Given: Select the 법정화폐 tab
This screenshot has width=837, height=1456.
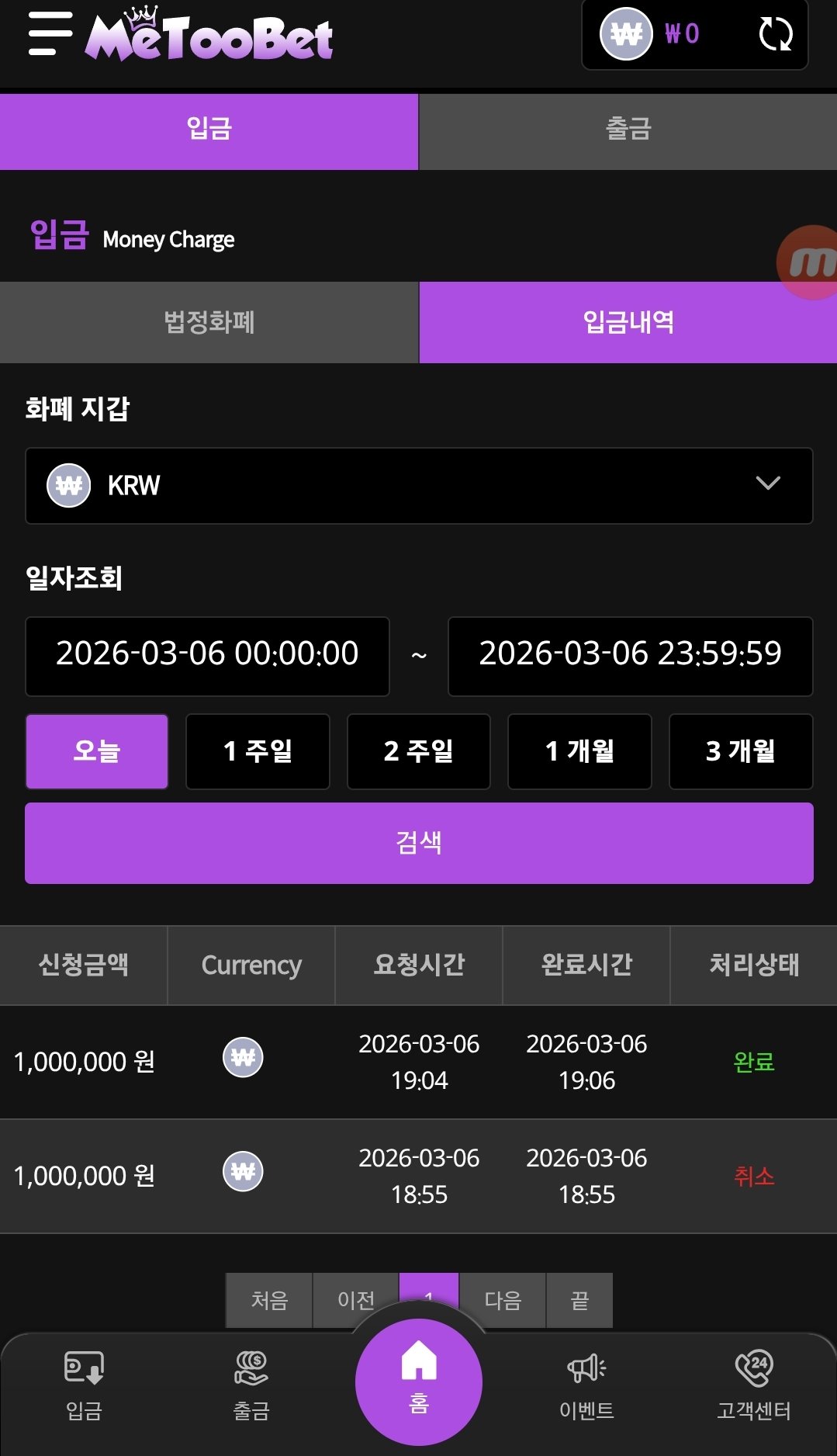Looking at the screenshot, I should coord(209,323).
